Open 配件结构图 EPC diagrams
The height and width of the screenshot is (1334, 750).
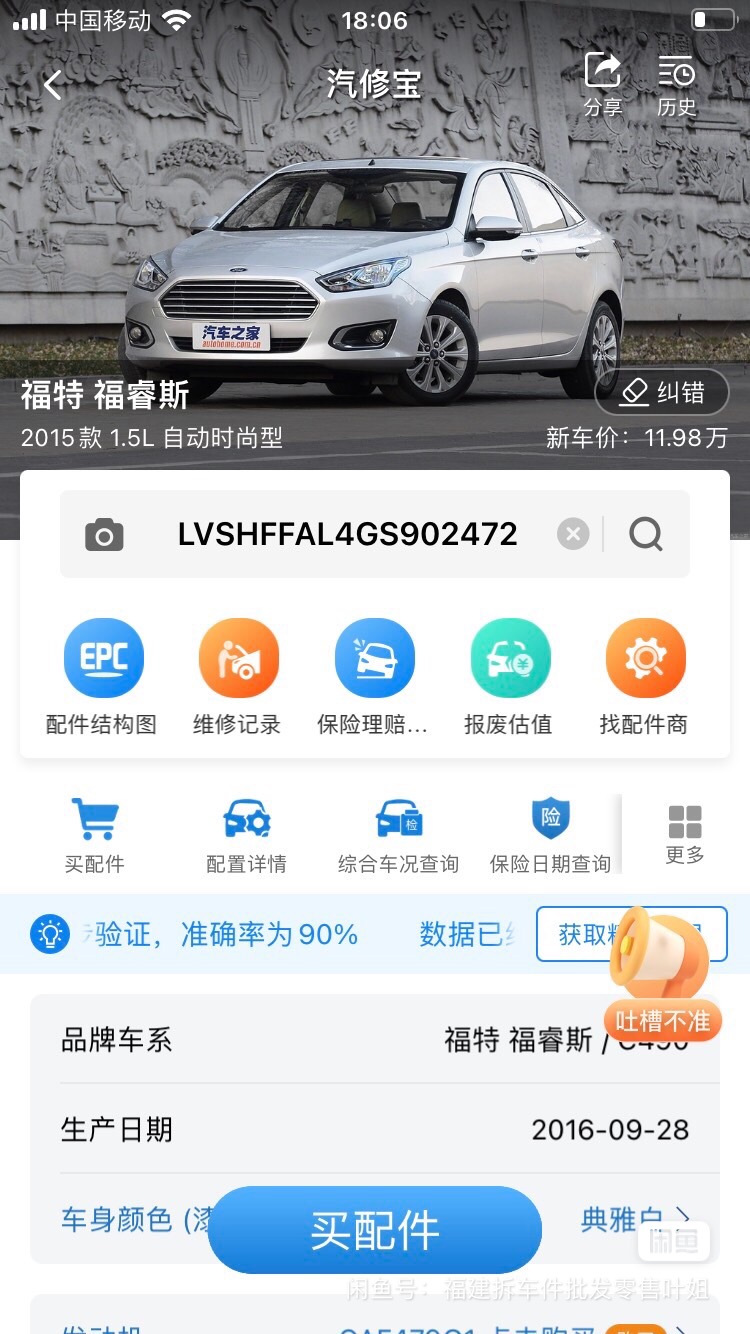(102, 677)
